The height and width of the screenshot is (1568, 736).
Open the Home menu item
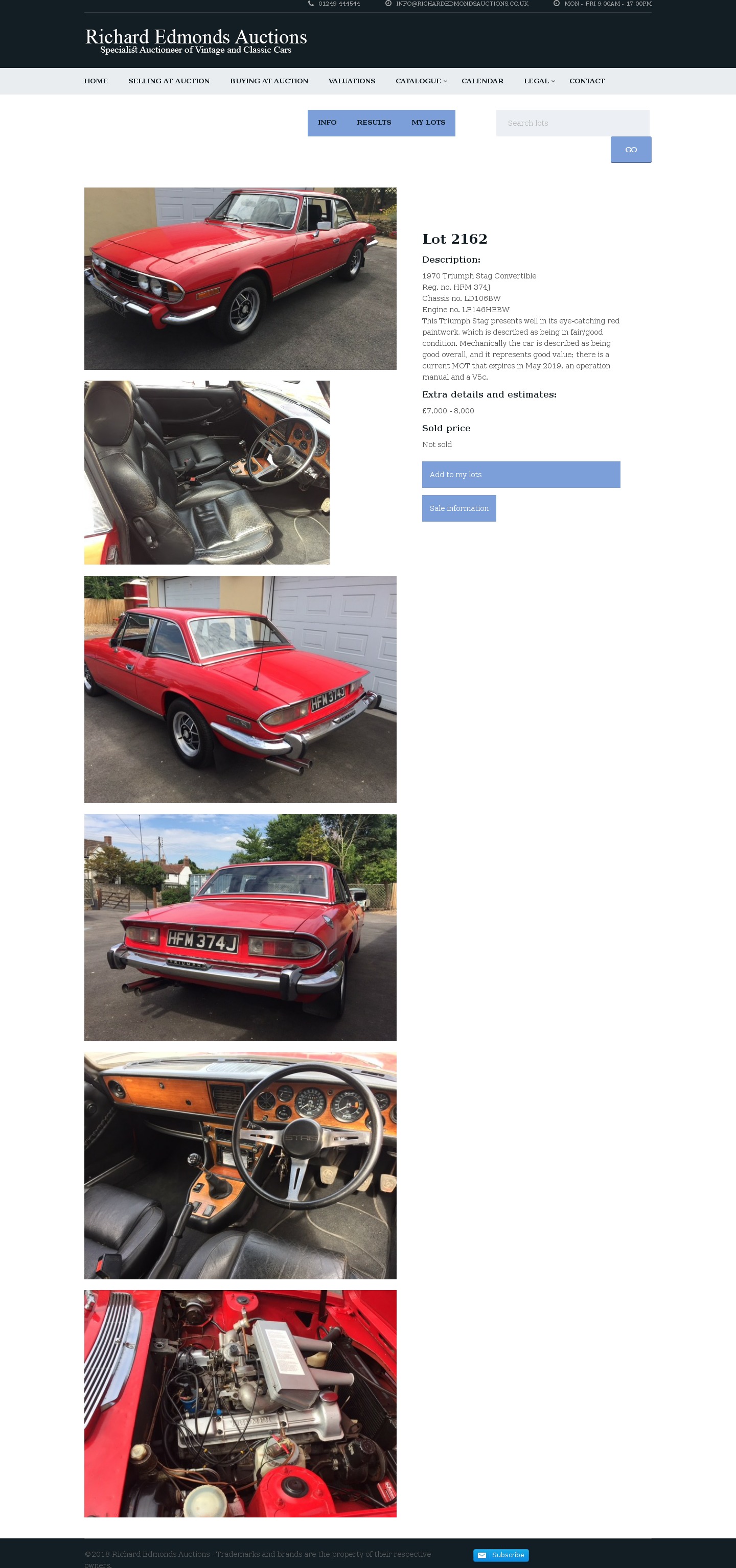click(96, 81)
